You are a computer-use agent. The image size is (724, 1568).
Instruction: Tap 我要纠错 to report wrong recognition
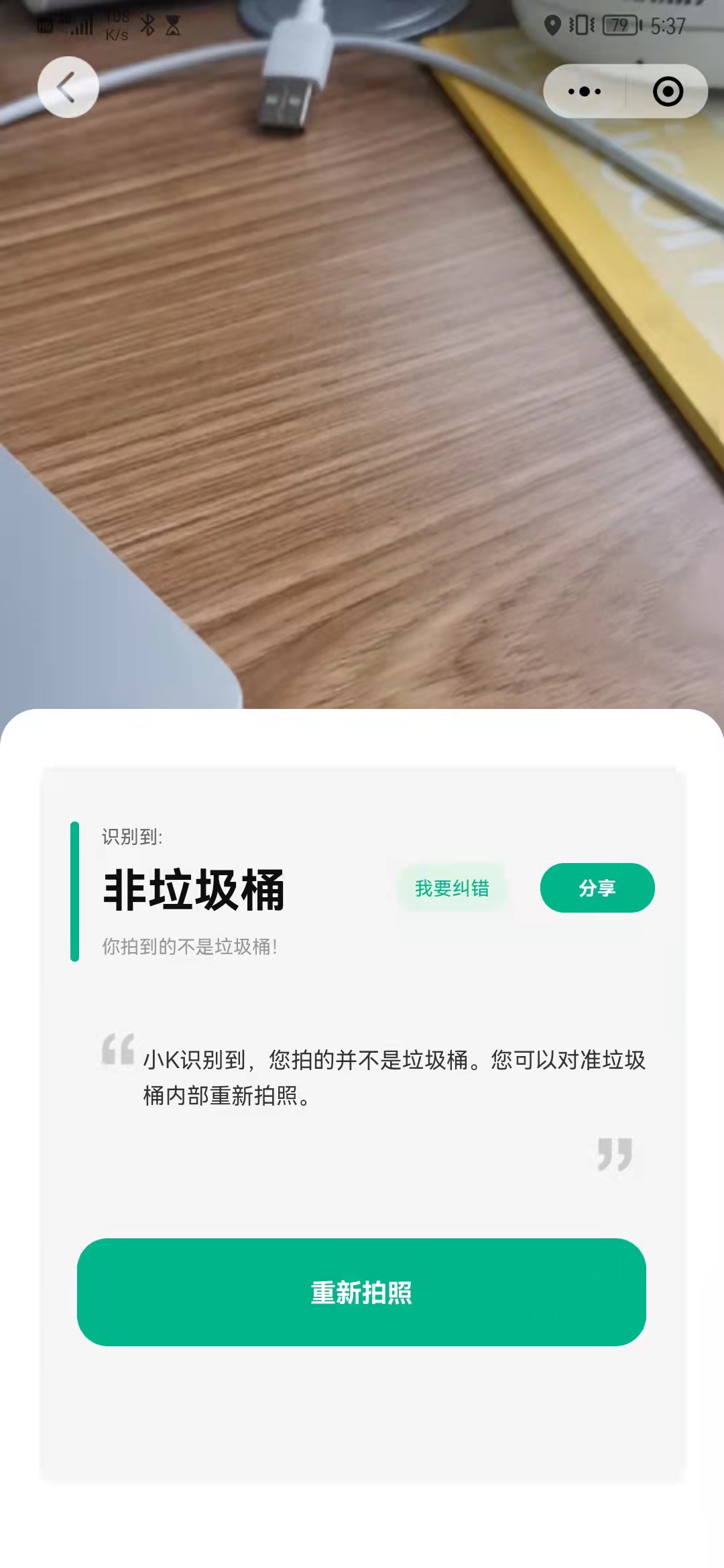(452, 888)
